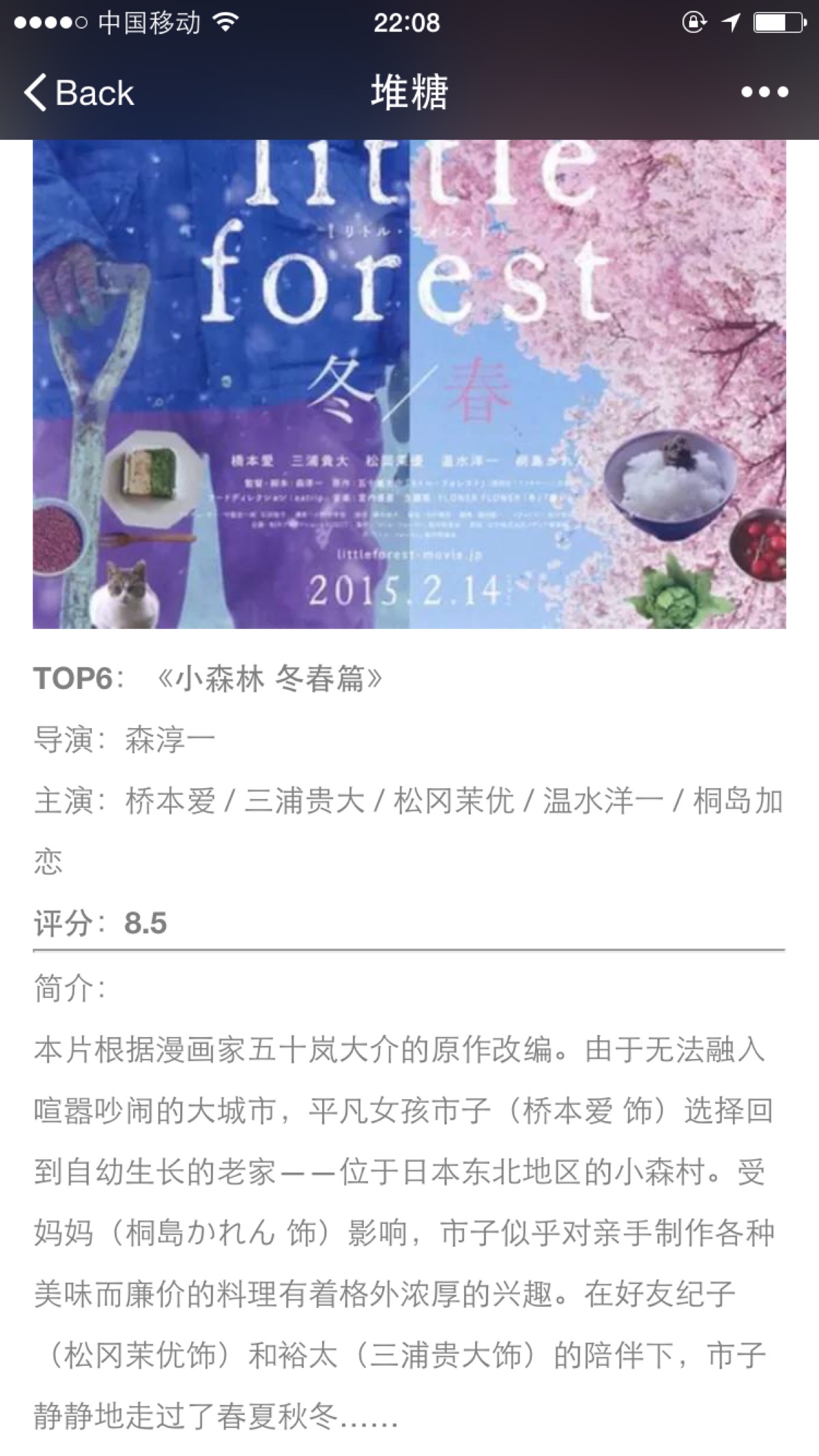Open the Little Forest poster image
The height and width of the screenshot is (1456, 819).
(409, 383)
